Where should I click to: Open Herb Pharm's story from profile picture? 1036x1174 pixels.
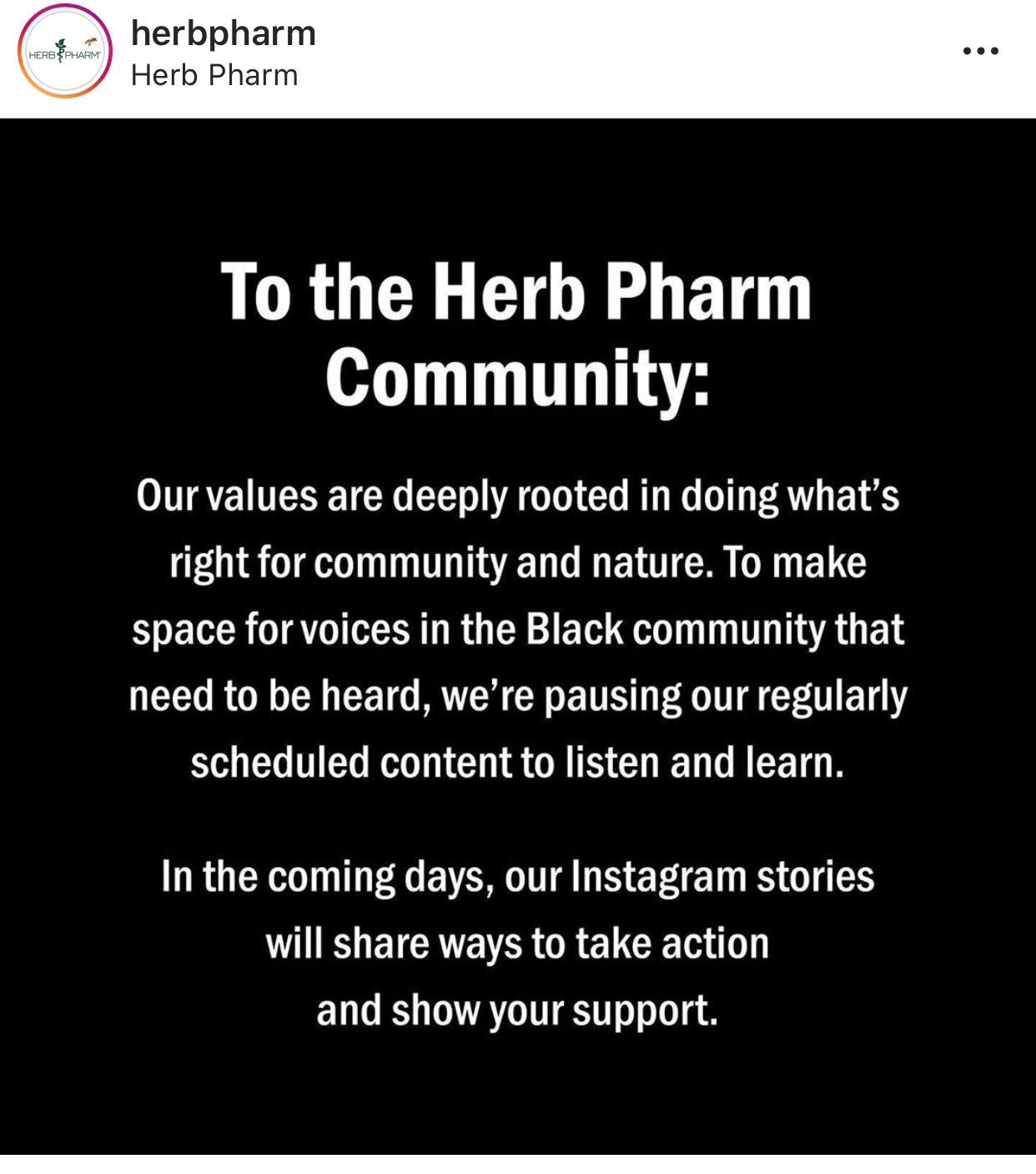[x=65, y=52]
